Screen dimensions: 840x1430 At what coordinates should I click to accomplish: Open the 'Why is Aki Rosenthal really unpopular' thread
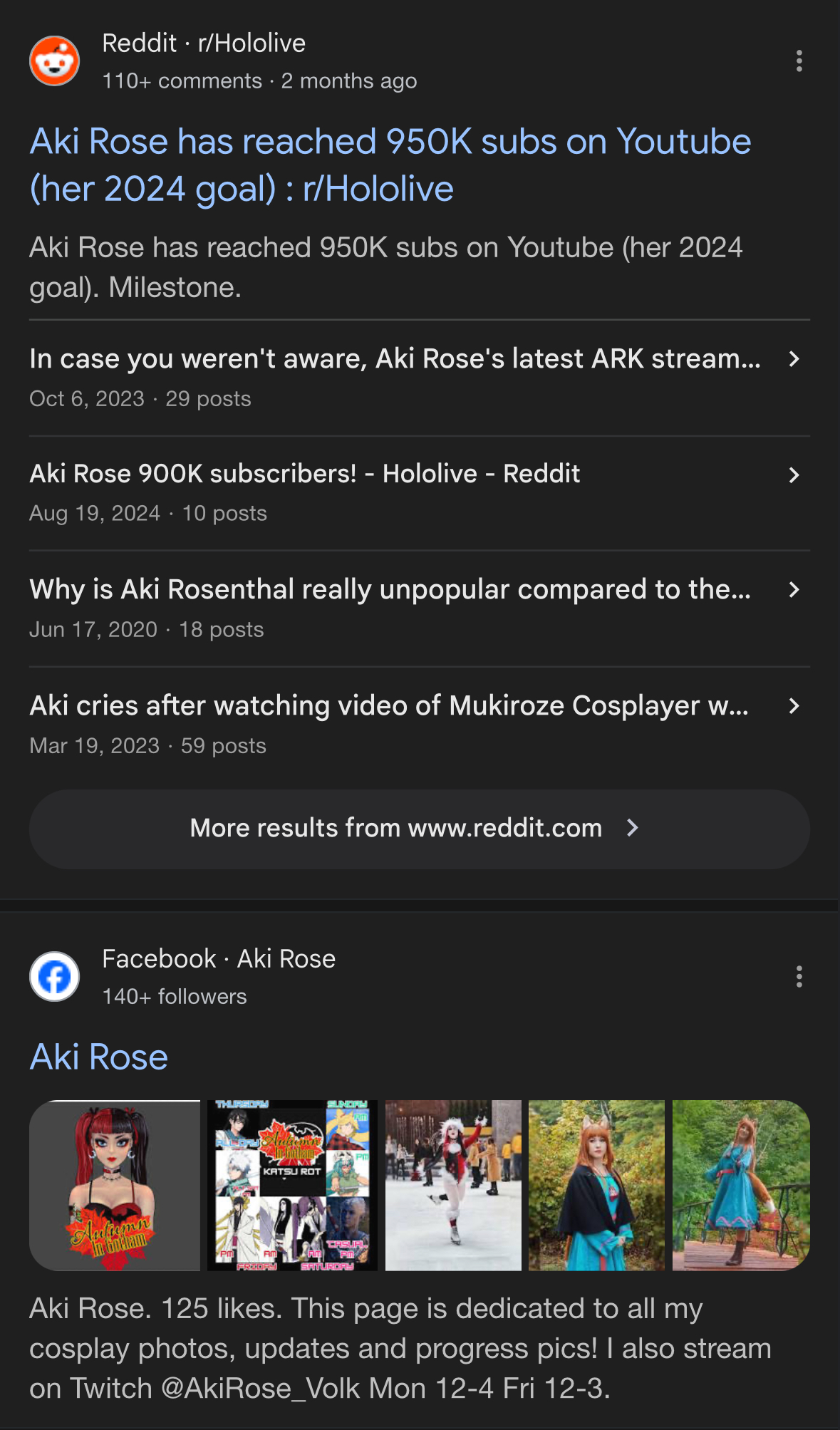point(390,590)
